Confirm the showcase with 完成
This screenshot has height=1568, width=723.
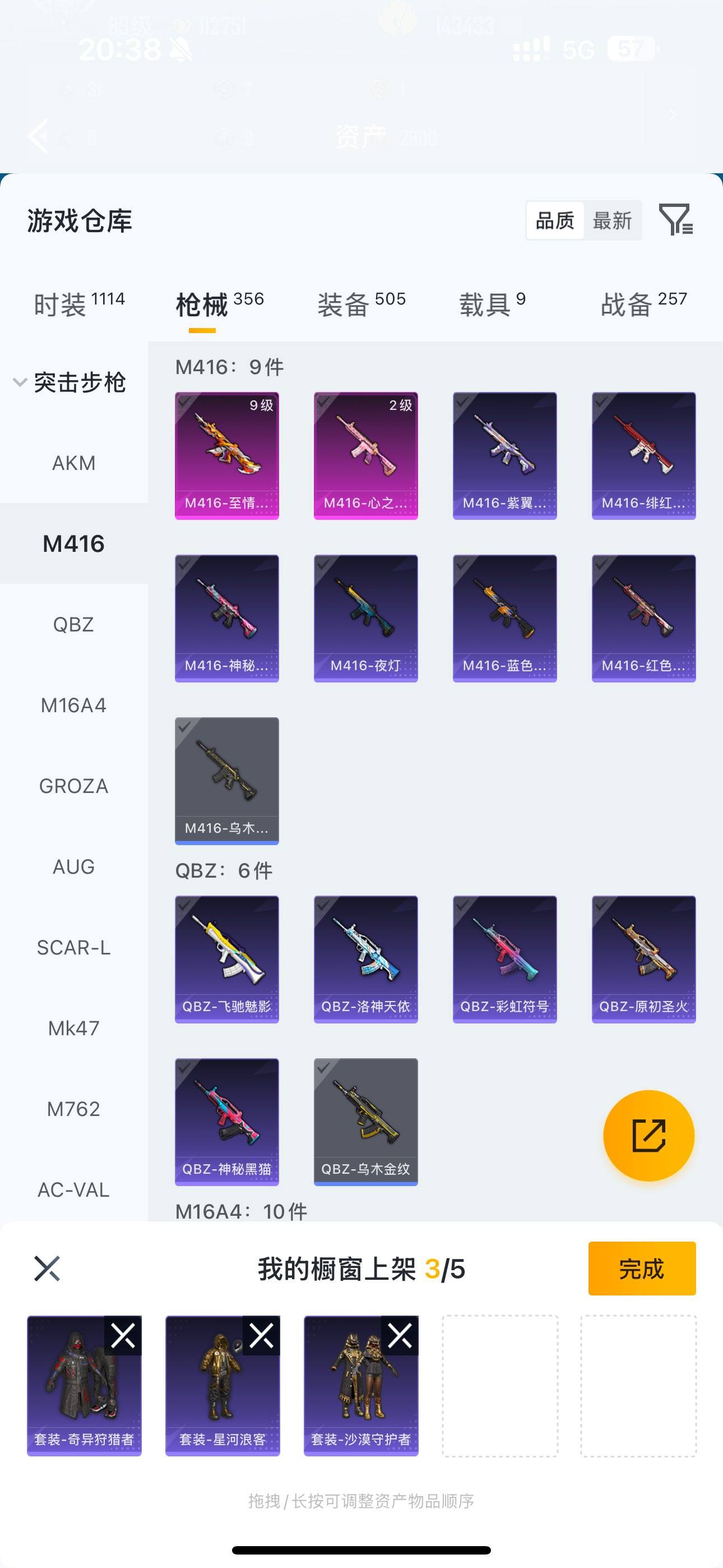tap(641, 1269)
